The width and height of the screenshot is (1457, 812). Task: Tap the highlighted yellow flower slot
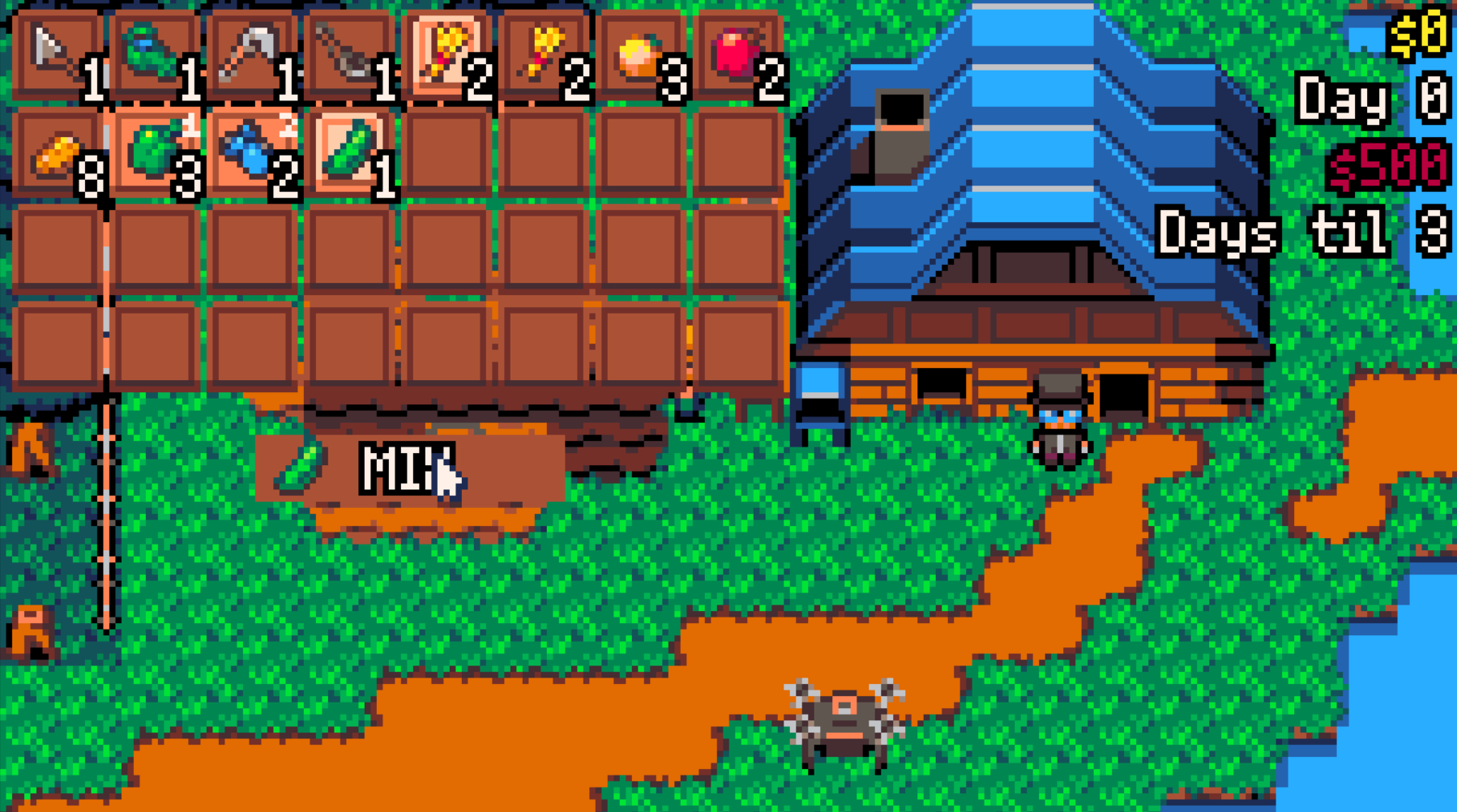[x=446, y=54]
